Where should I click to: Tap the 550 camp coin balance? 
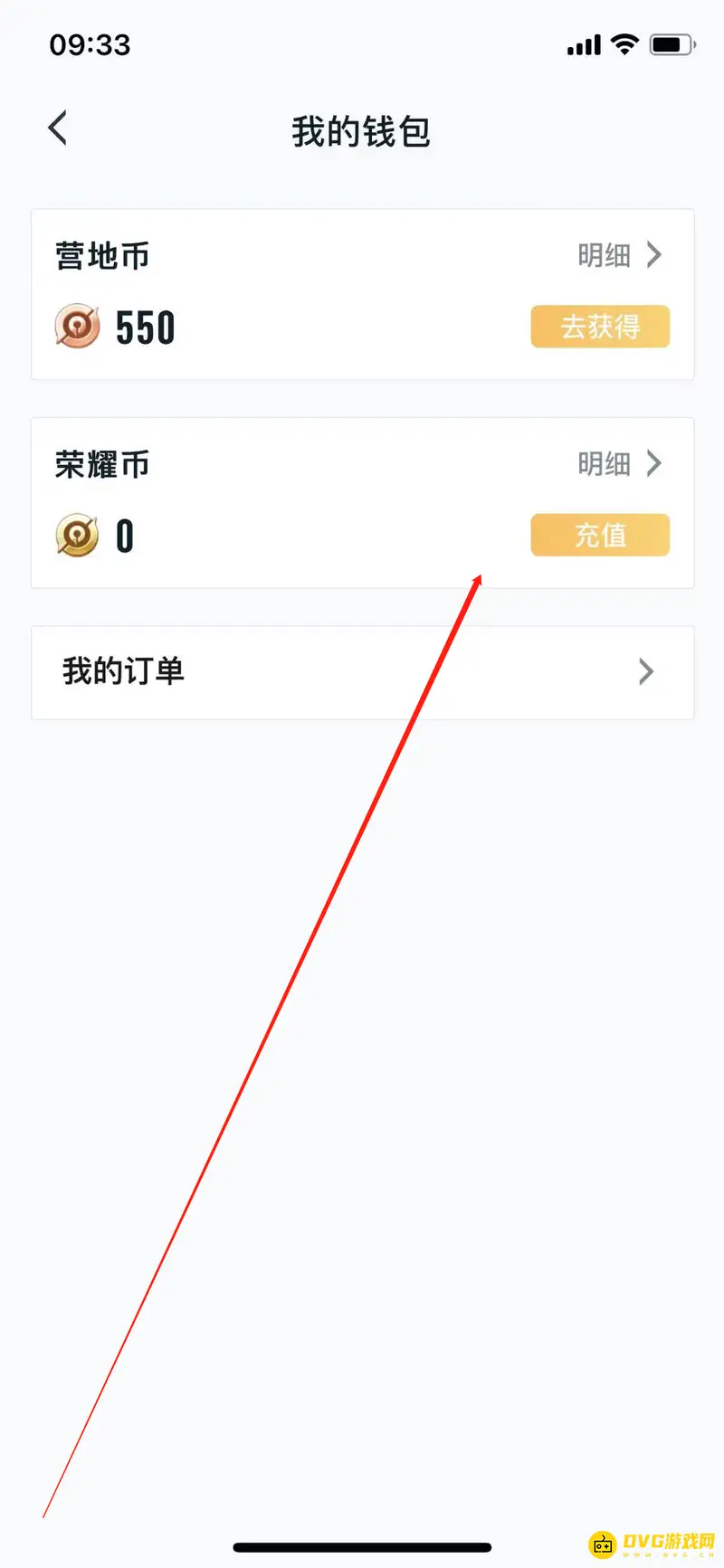[146, 327]
